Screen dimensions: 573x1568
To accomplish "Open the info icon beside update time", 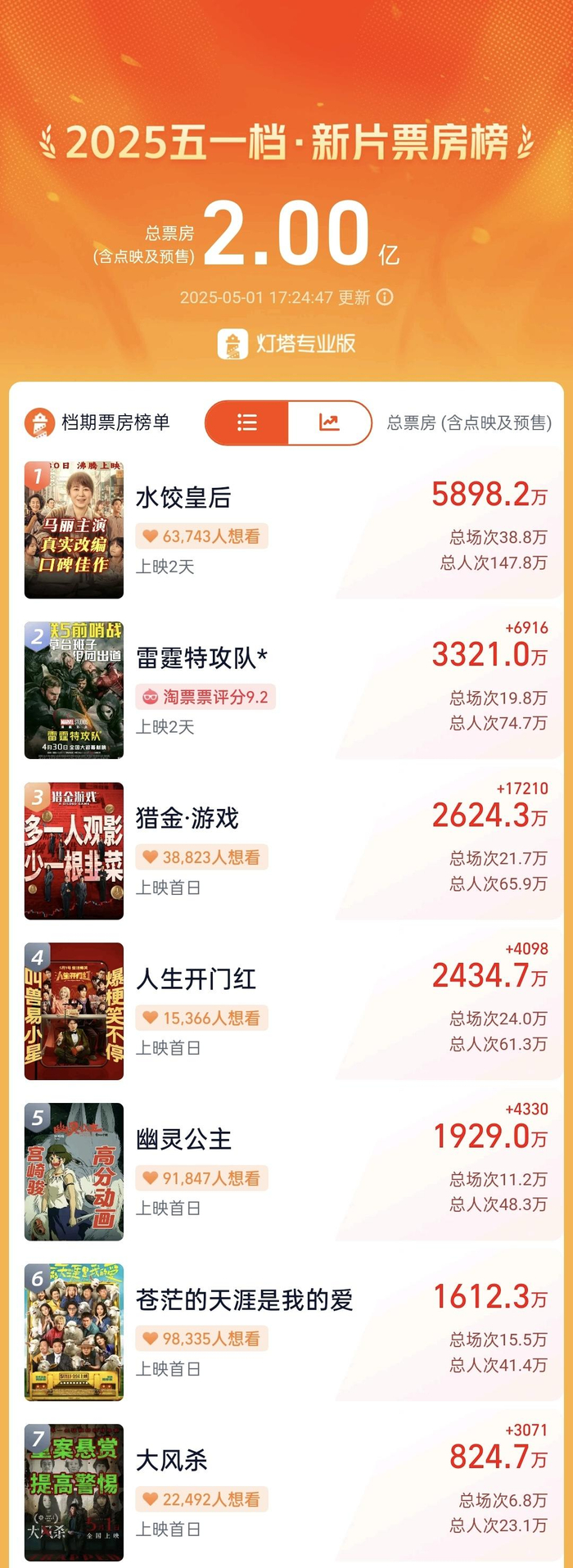I will [x=385, y=297].
